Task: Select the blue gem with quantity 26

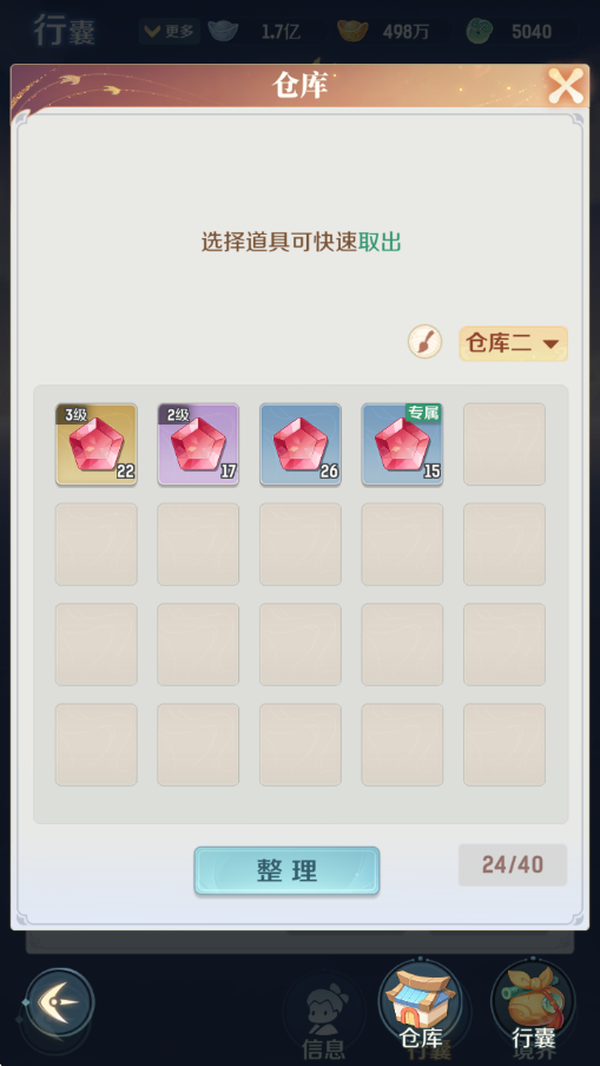Action: pyautogui.click(x=300, y=444)
